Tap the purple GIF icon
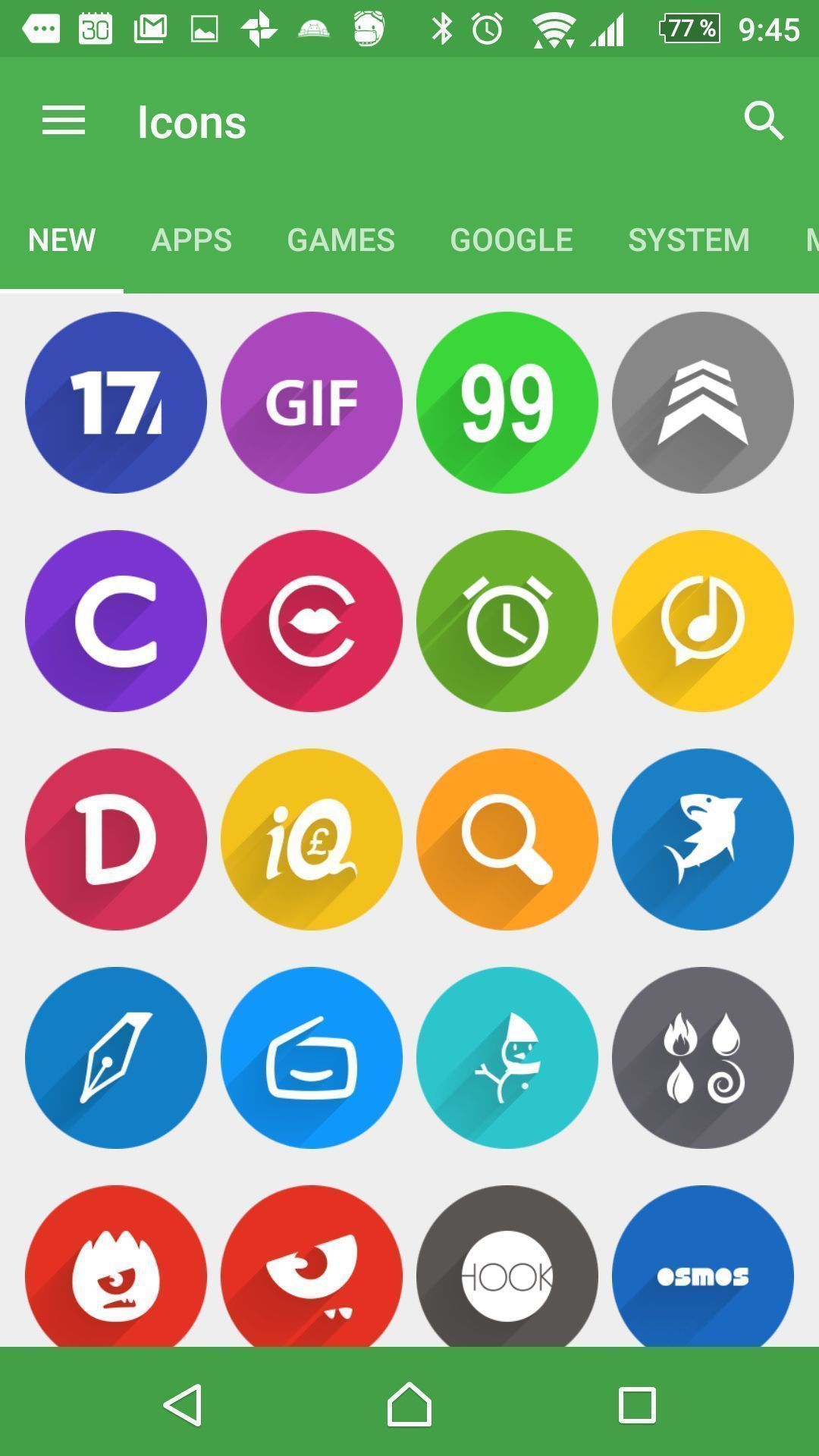Screen dimensions: 819x1456 coord(312,403)
